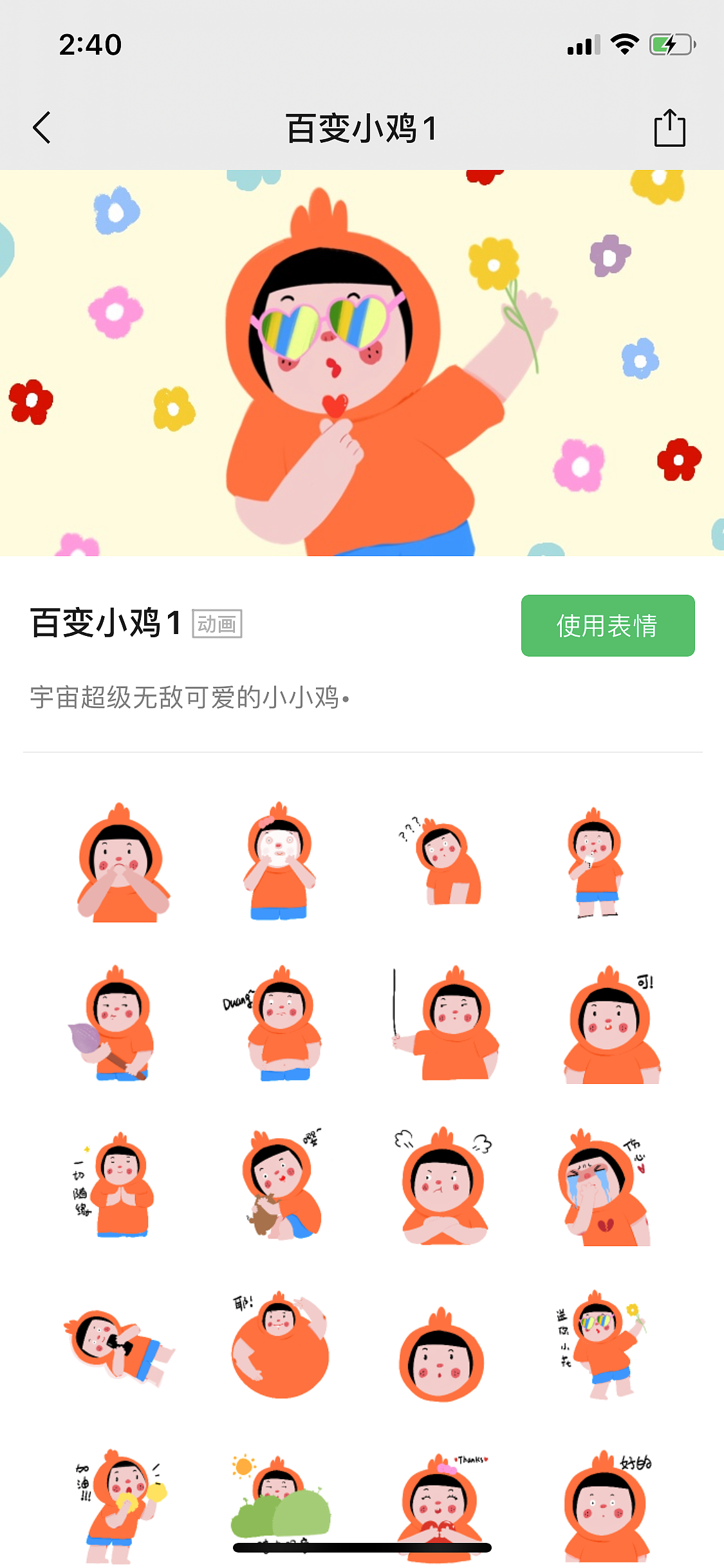Screen dimensions: 724x1568
Task: Tap the clock showing 2:40
Action: 90,44
